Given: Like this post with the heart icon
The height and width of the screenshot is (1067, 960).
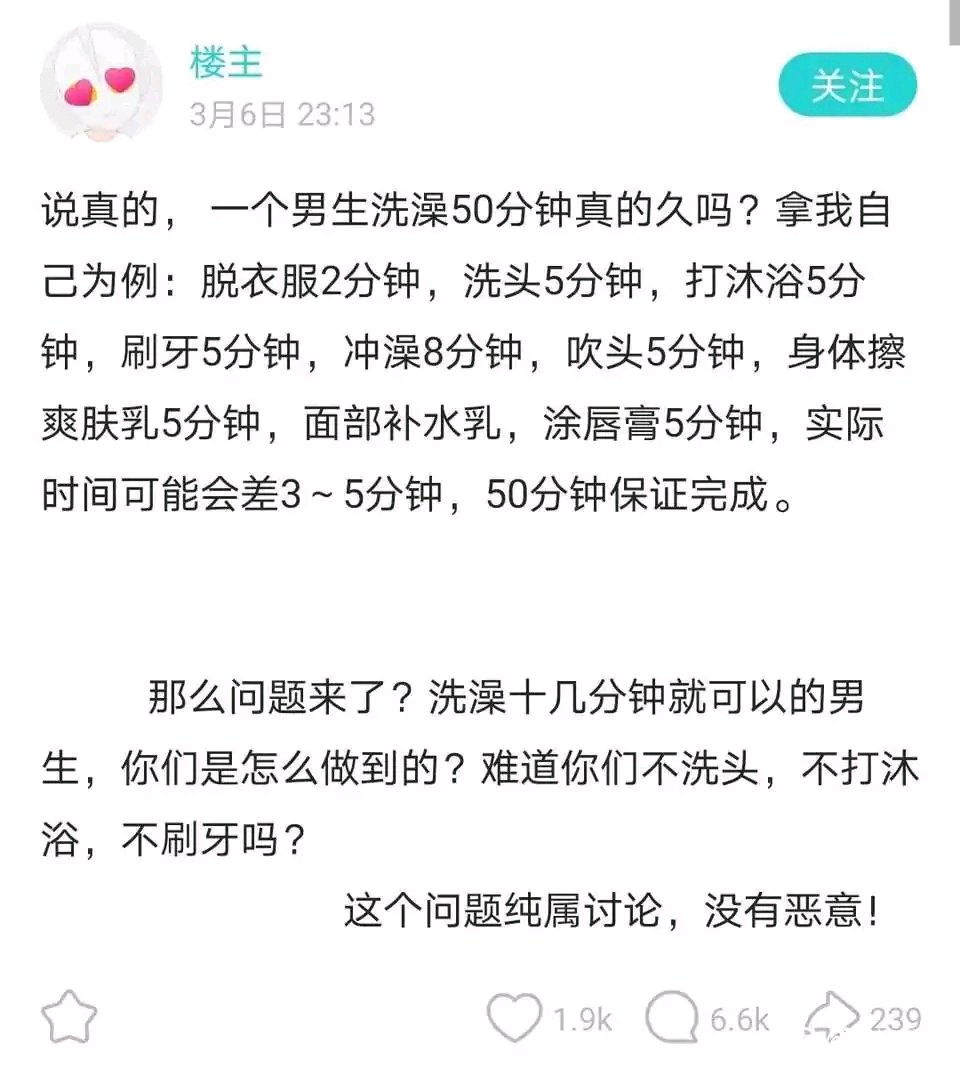Looking at the screenshot, I should pyautogui.click(x=514, y=1018).
